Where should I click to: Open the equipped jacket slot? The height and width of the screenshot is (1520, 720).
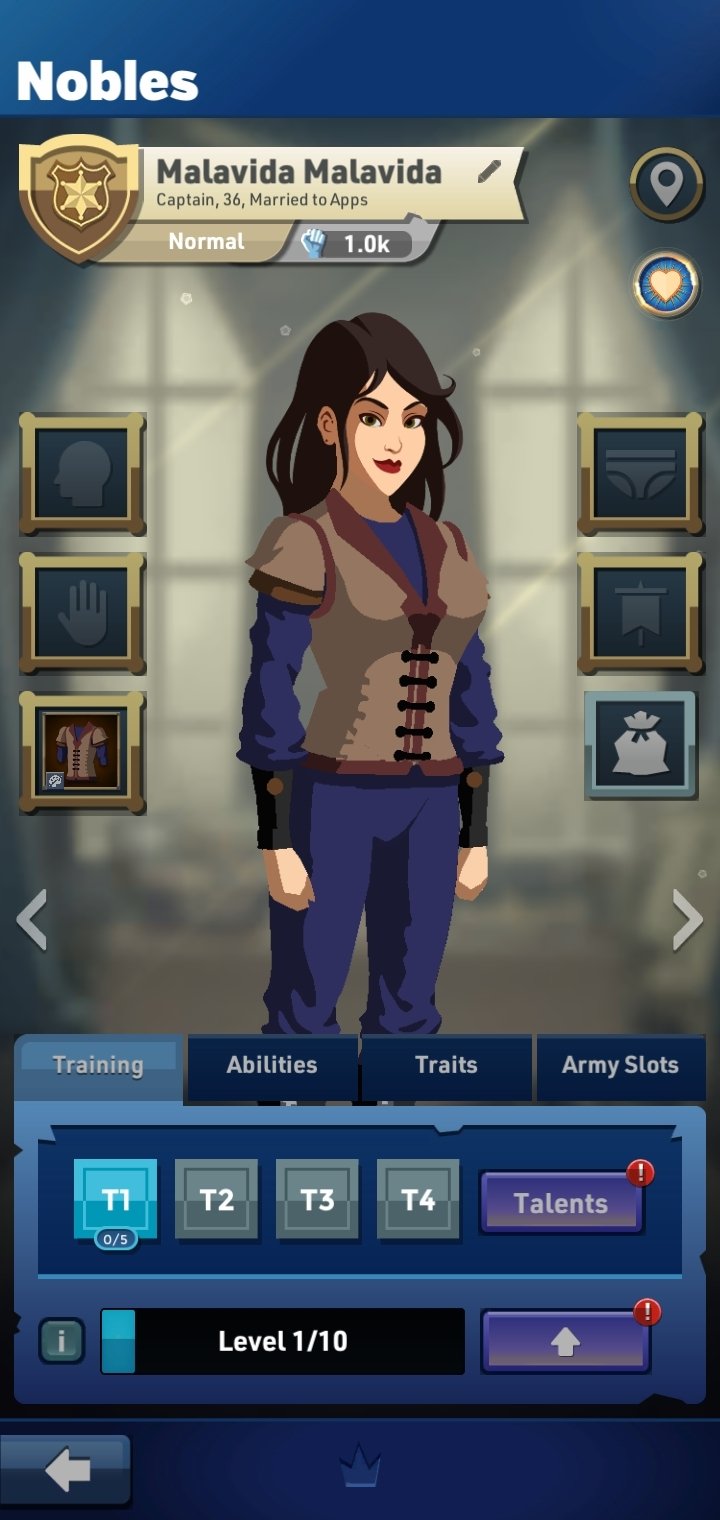[83, 752]
